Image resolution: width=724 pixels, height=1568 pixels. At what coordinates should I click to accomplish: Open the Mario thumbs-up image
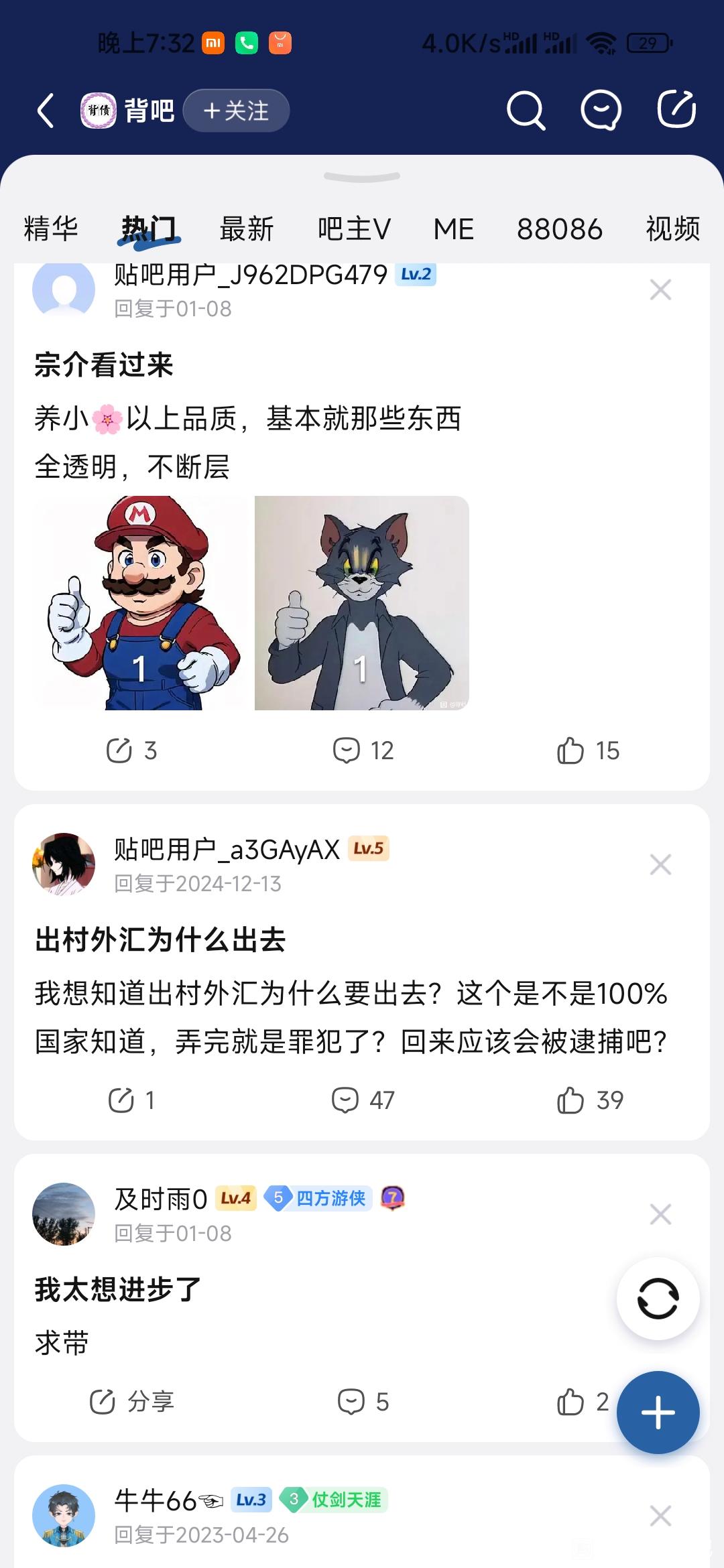pos(141,603)
